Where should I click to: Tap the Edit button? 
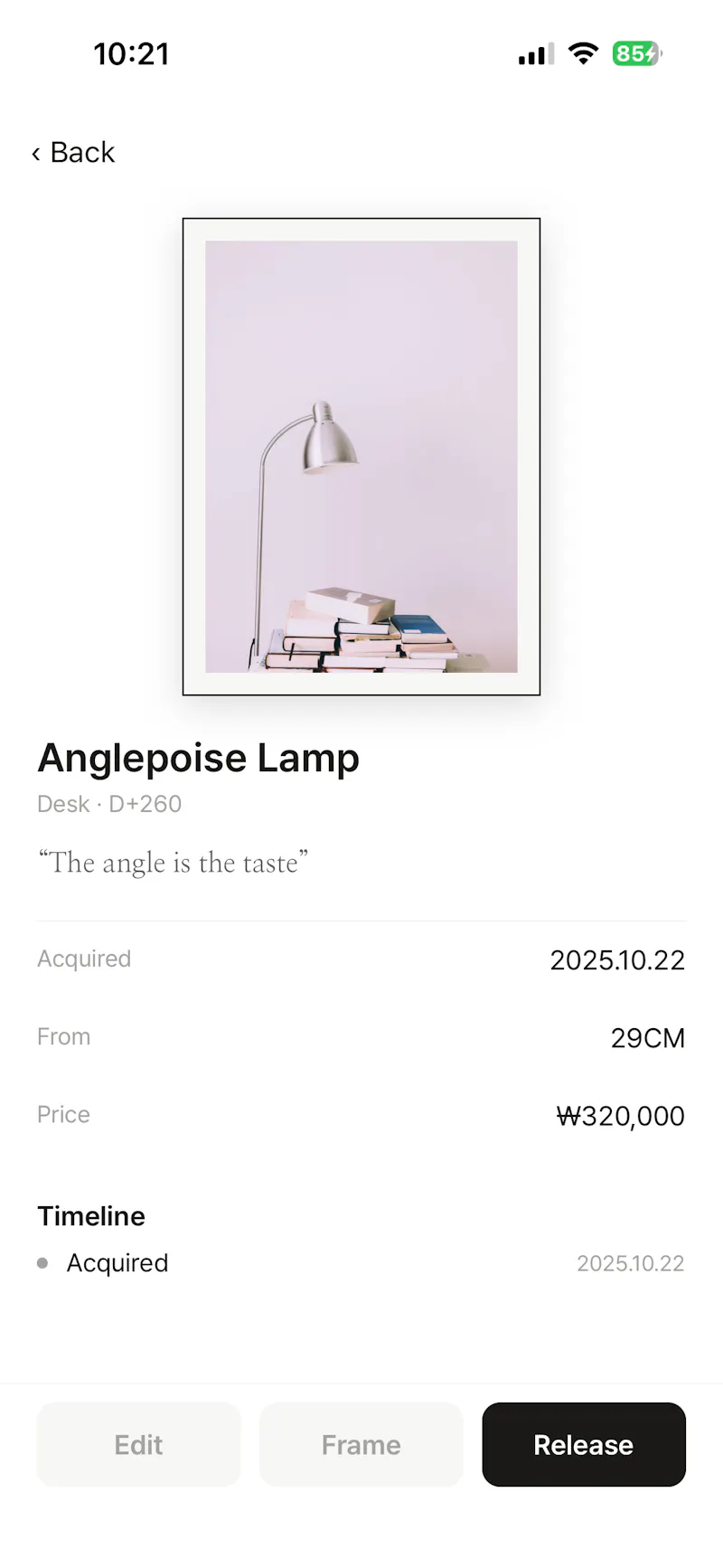click(139, 1444)
